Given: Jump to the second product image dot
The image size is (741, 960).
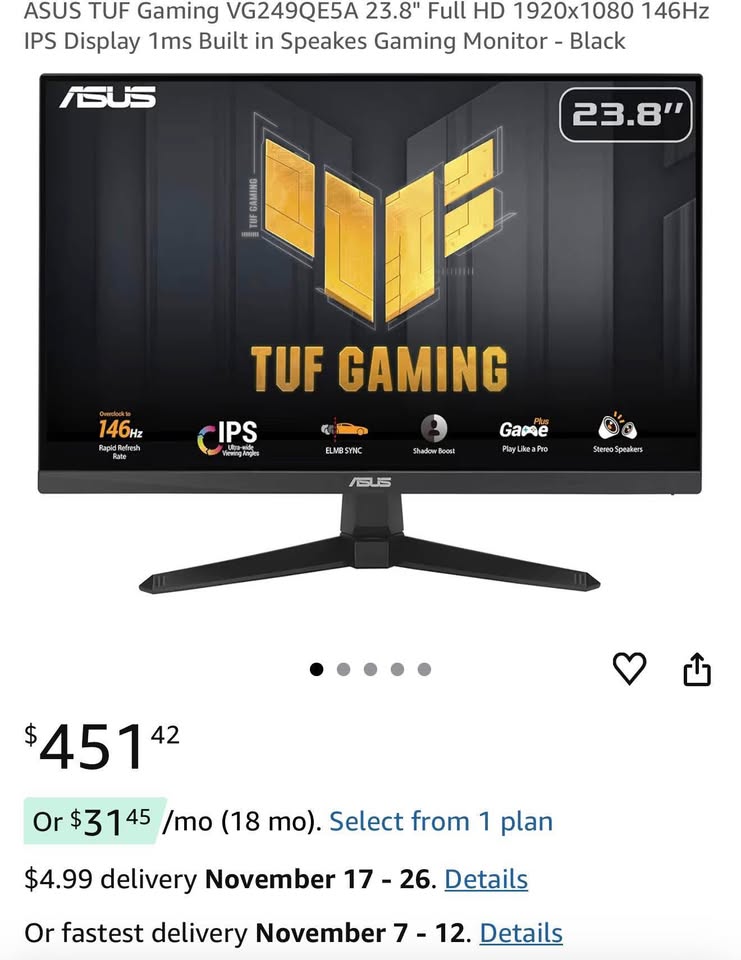Looking at the screenshot, I should tap(344, 669).
